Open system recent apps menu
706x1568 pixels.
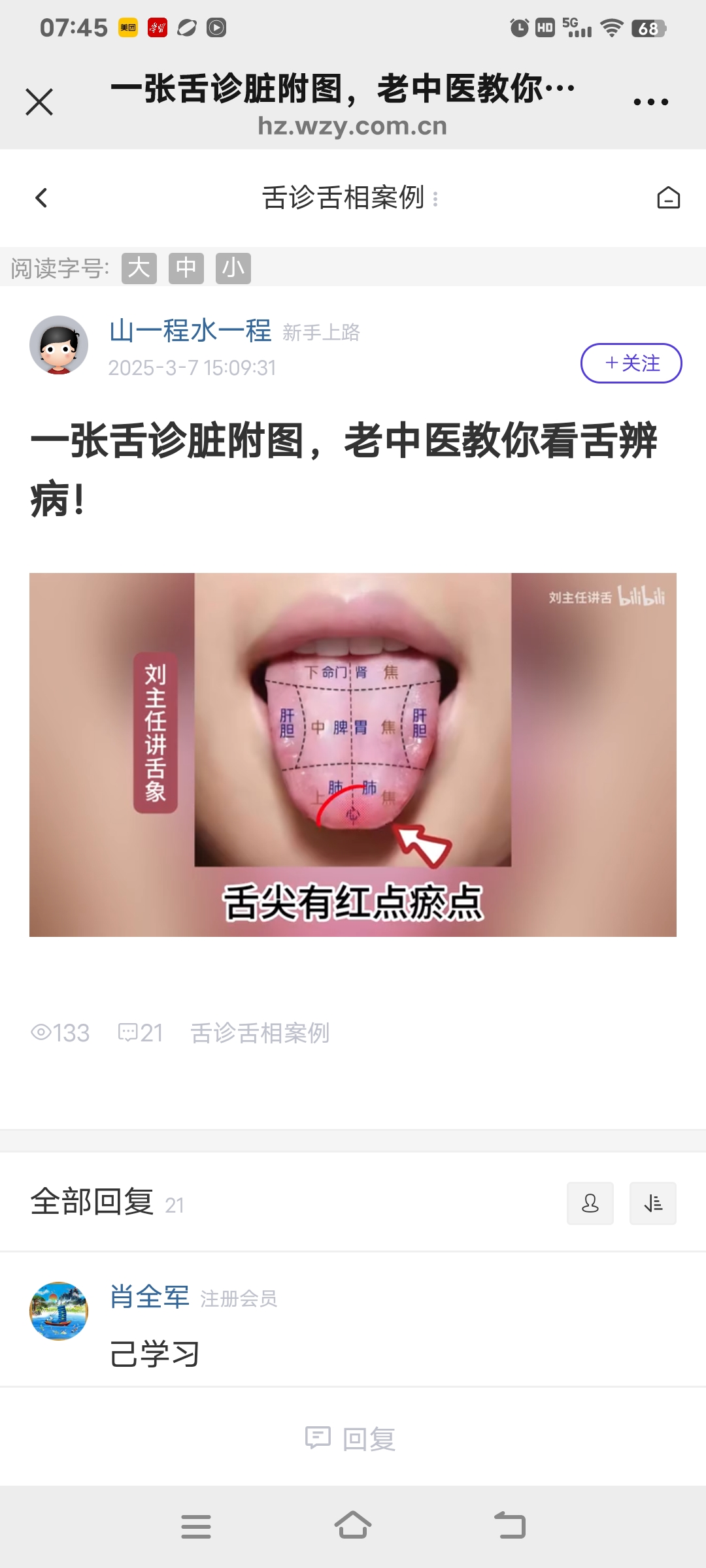pos(196,1526)
